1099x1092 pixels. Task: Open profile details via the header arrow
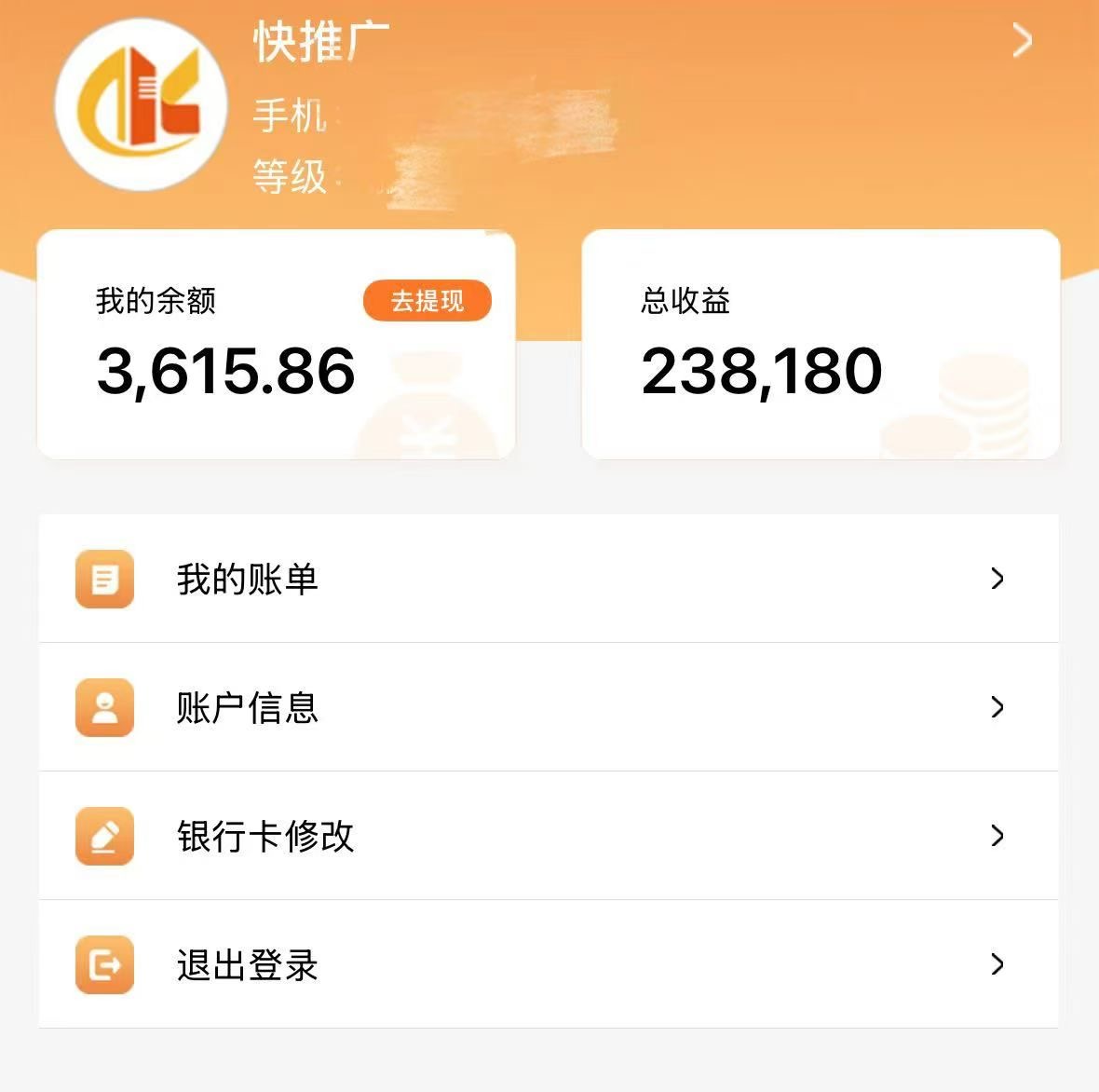(x=1022, y=41)
